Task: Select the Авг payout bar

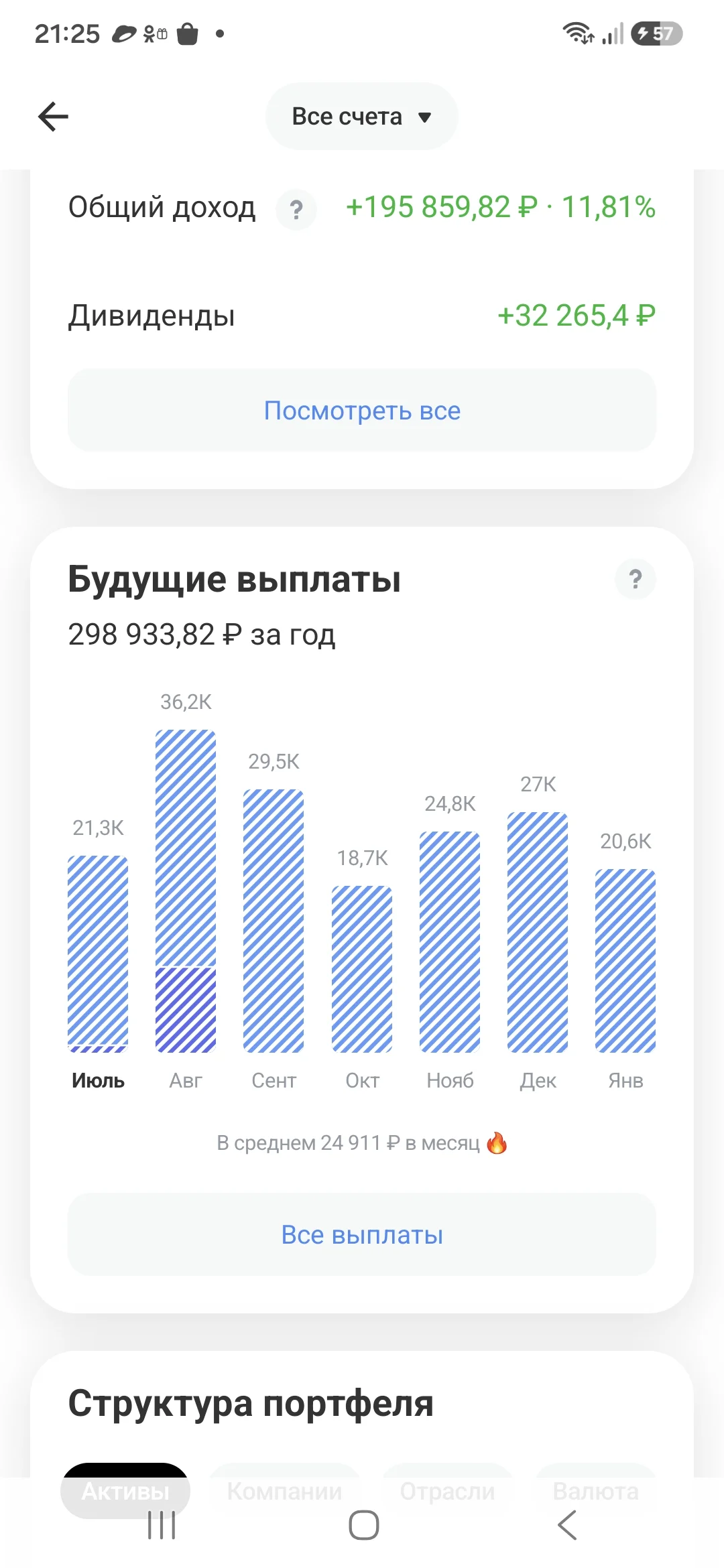Action: coord(186,891)
